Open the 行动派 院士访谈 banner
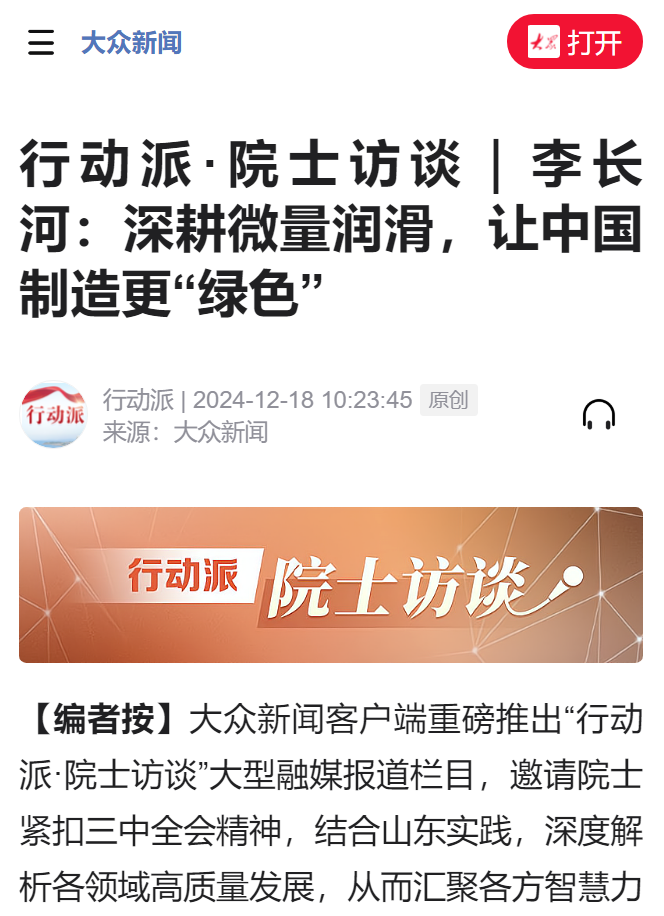 331,585
